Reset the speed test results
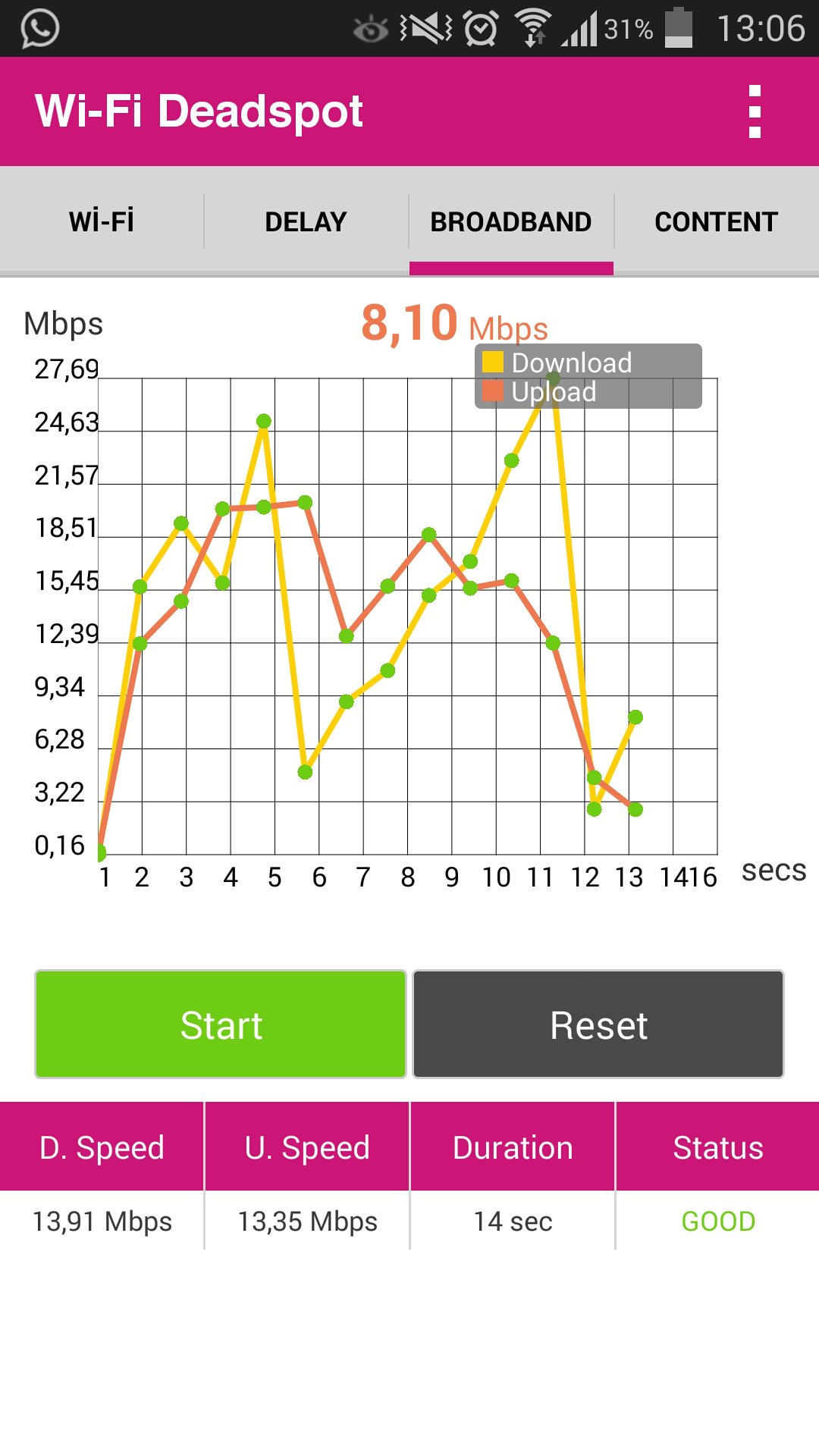The width and height of the screenshot is (819, 1456). click(598, 1024)
